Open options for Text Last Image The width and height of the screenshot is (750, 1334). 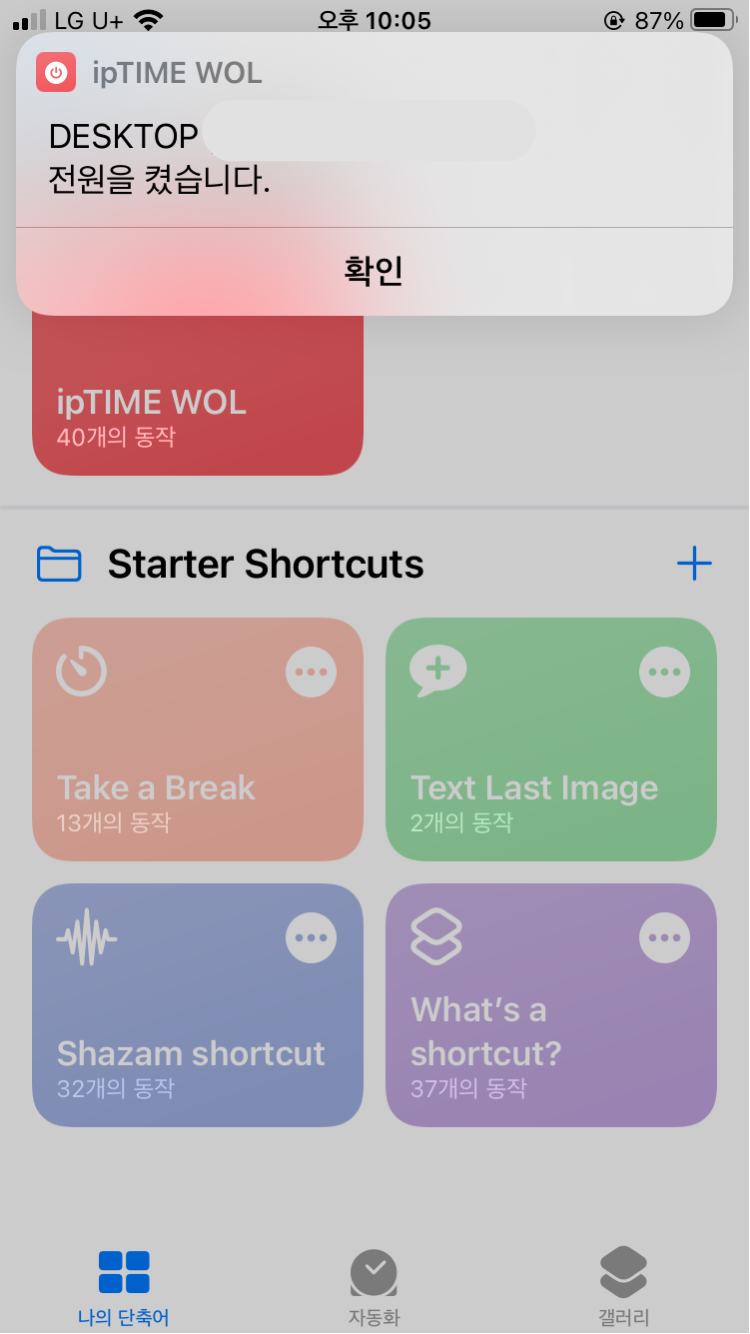[665, 673]
